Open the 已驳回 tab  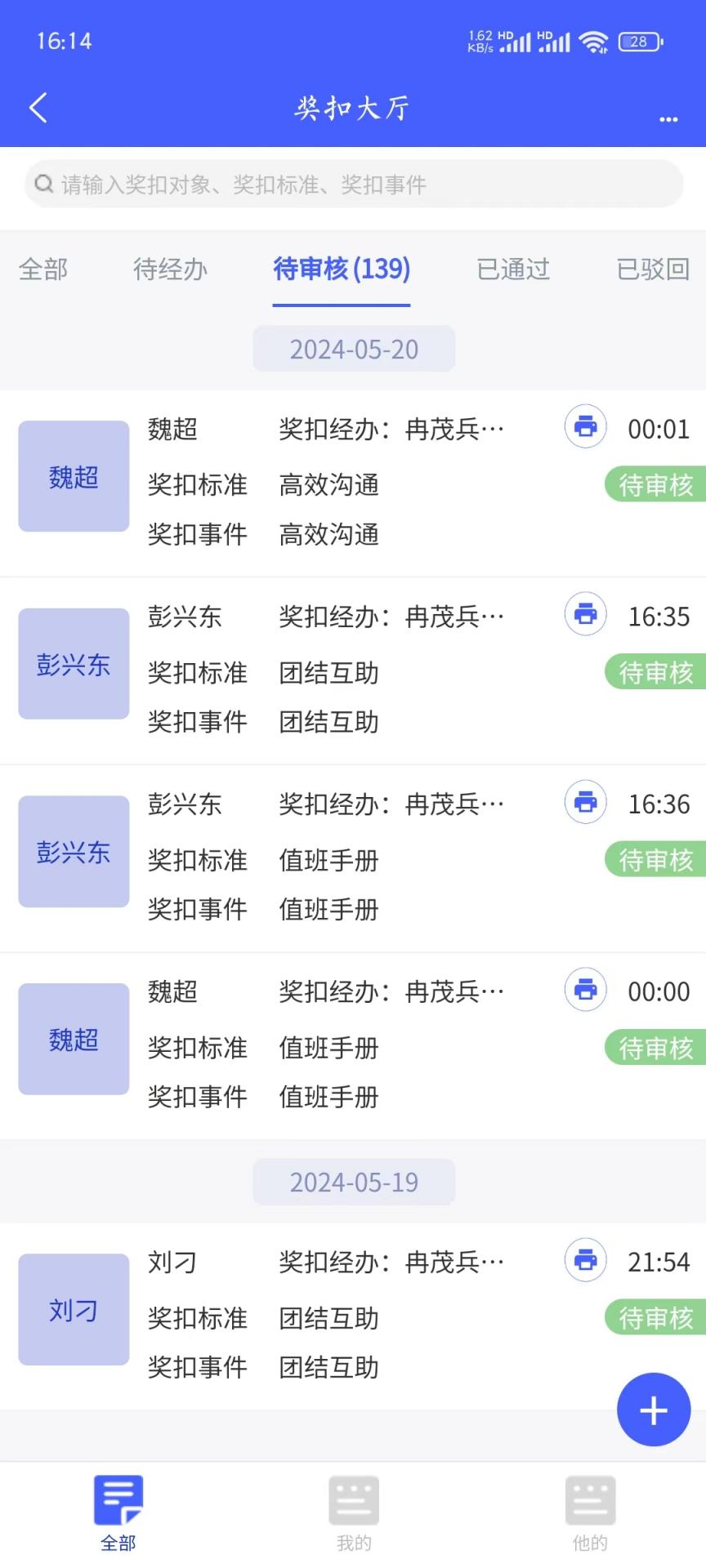tap(651, 269)
